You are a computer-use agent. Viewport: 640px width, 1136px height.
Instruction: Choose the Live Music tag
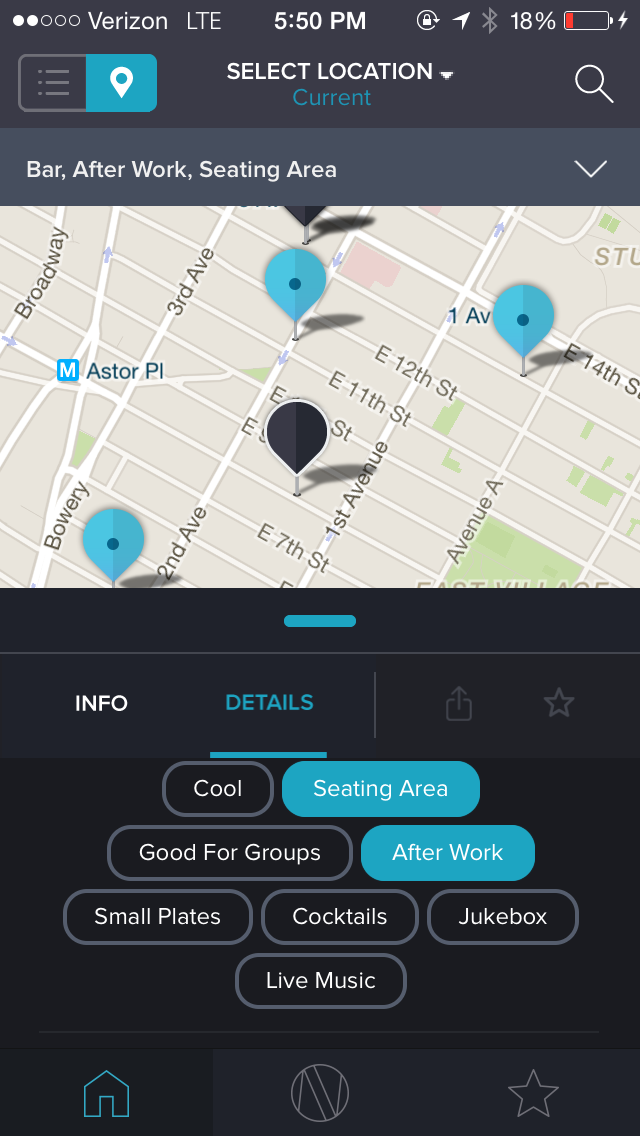click(320, 981)
